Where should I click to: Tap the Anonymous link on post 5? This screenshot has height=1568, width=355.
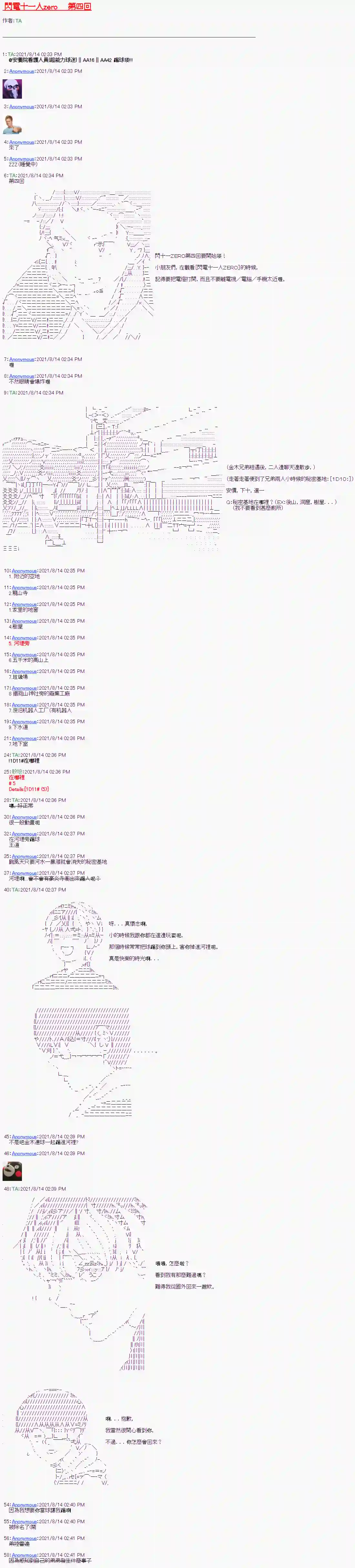pos(21,159)
